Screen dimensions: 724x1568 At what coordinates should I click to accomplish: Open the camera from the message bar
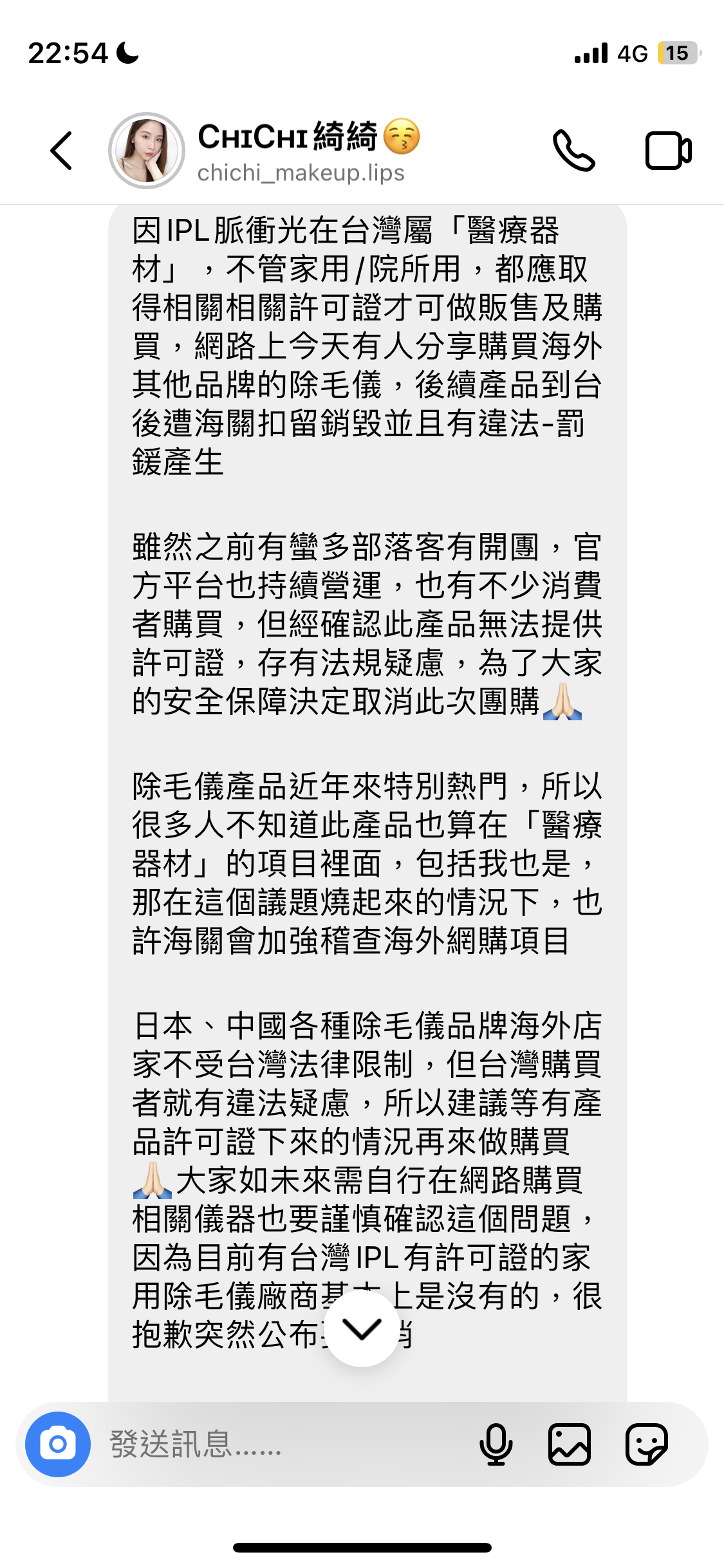point(58,1444)
